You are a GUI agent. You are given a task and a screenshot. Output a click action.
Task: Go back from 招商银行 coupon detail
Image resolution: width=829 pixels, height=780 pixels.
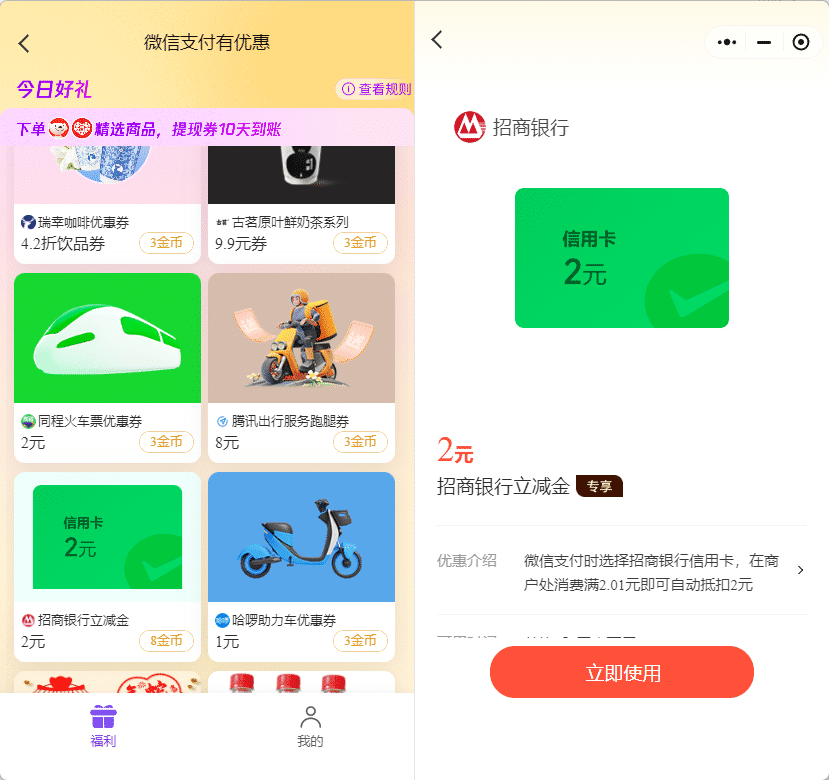click(x=437, y=40)
